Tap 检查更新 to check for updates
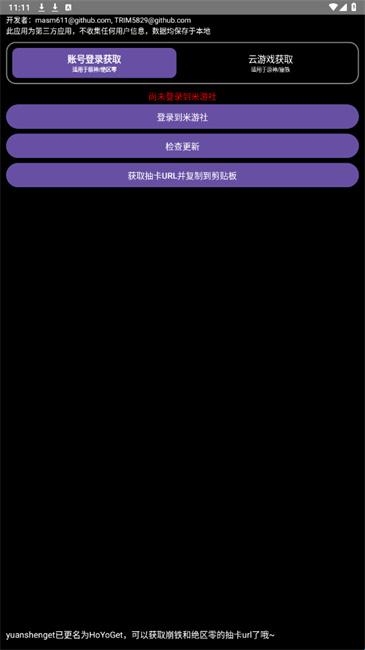Image resolution: width=365 pixels, height=650 pixels. 182,146
